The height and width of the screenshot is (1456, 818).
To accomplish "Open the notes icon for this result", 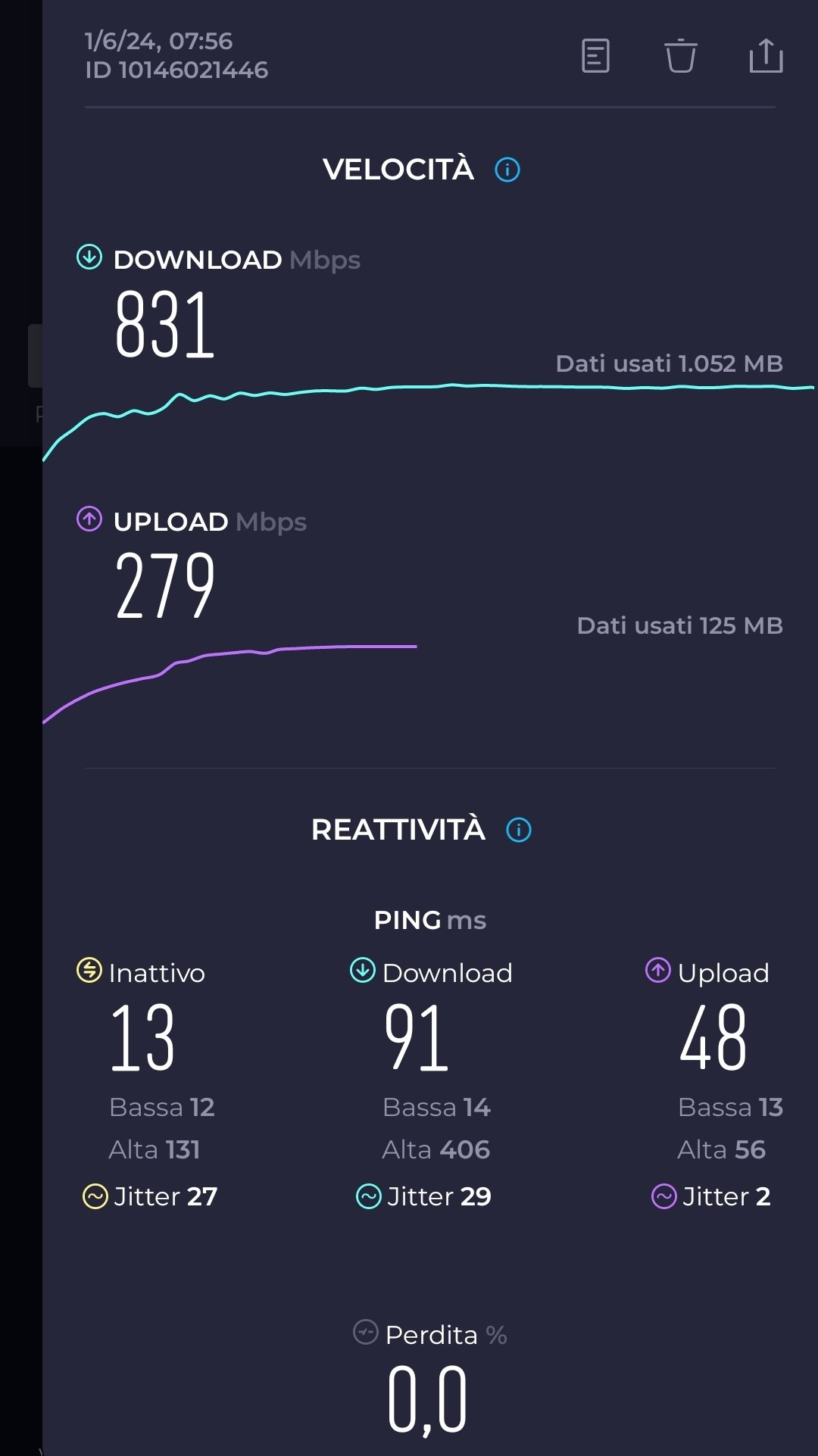I will coord(595,56).
